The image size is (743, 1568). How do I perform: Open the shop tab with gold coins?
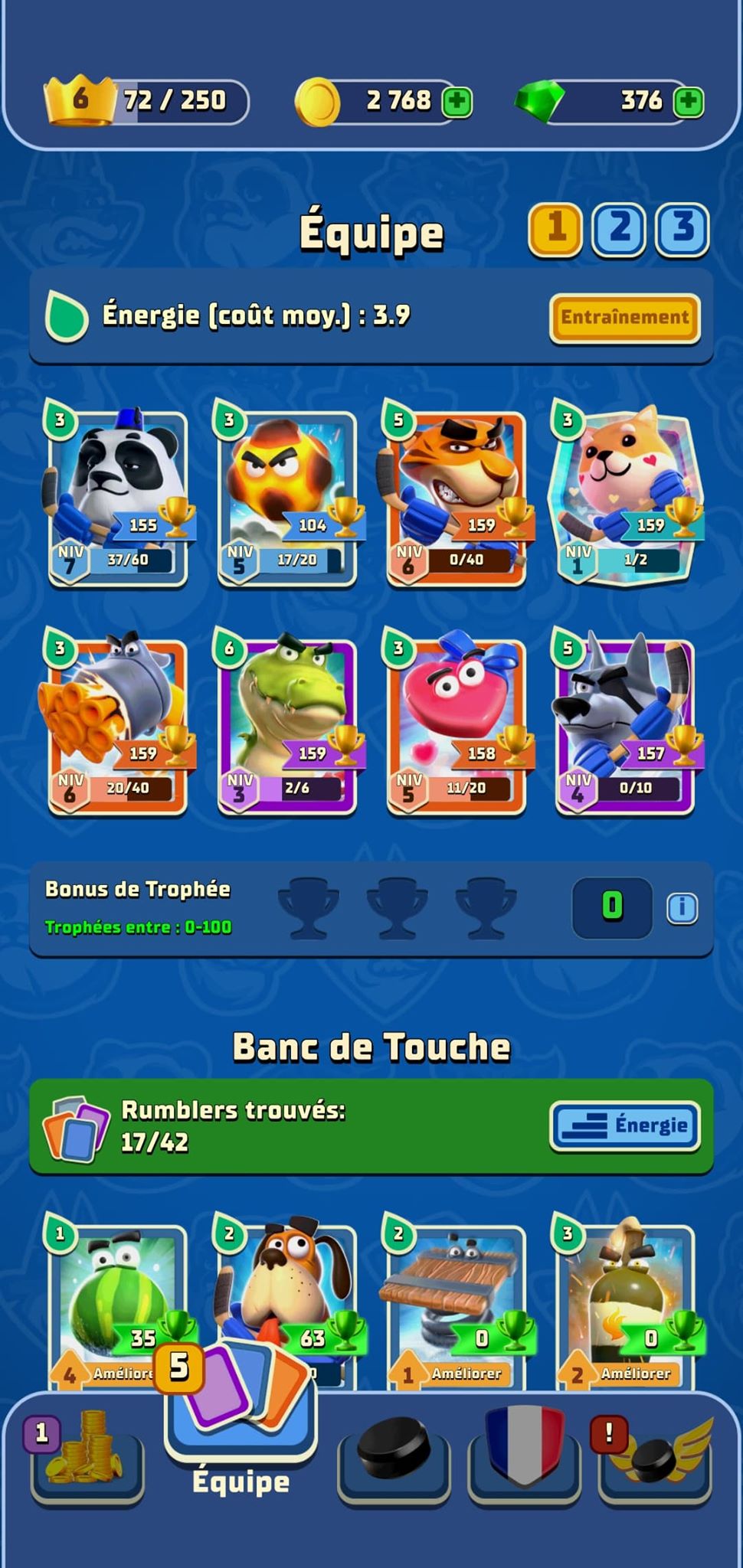(x=87, y=1464)
